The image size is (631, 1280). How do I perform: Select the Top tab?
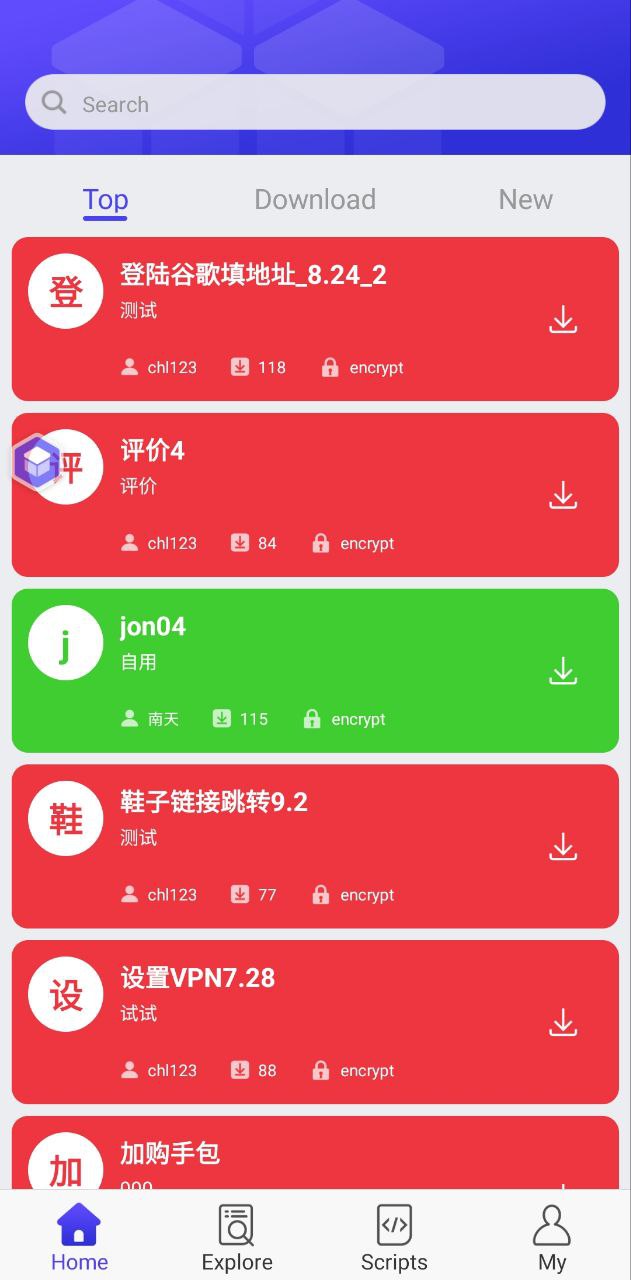(x=105, y=200)
